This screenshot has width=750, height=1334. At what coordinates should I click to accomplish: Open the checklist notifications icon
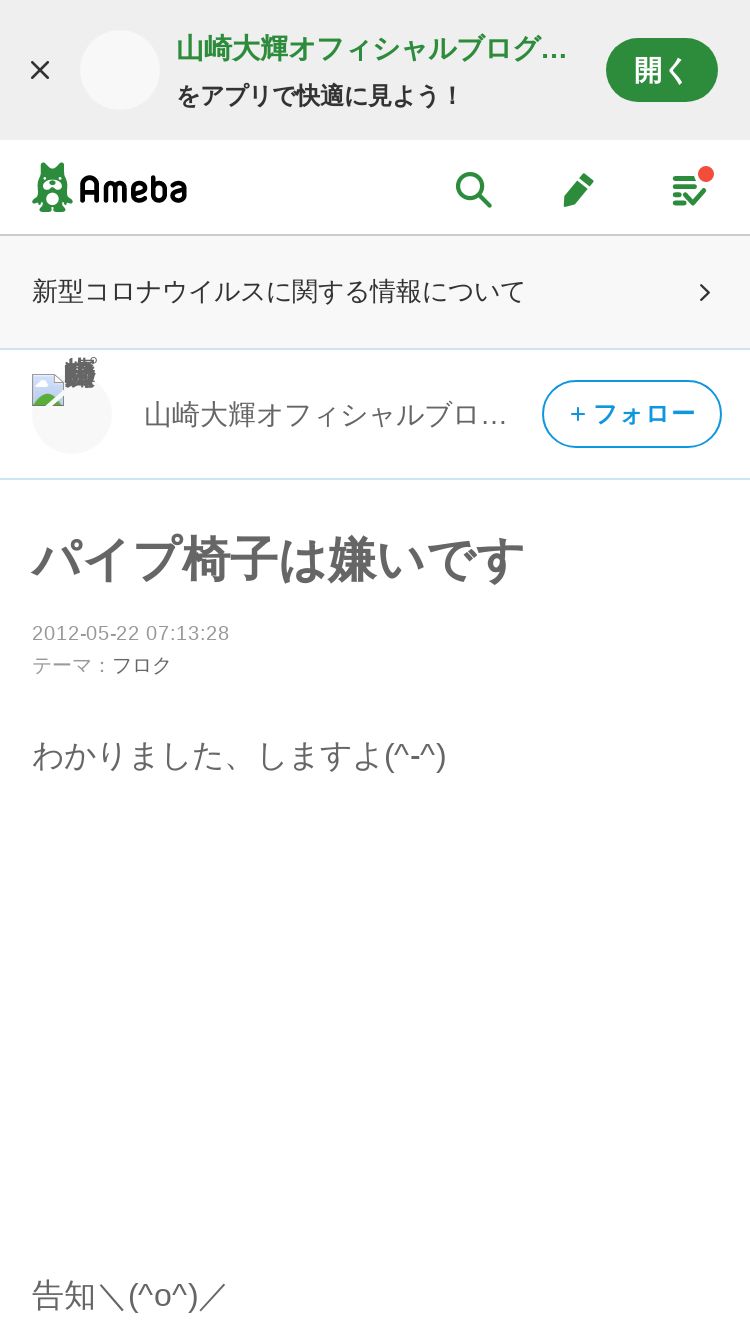tap(690, 188)
